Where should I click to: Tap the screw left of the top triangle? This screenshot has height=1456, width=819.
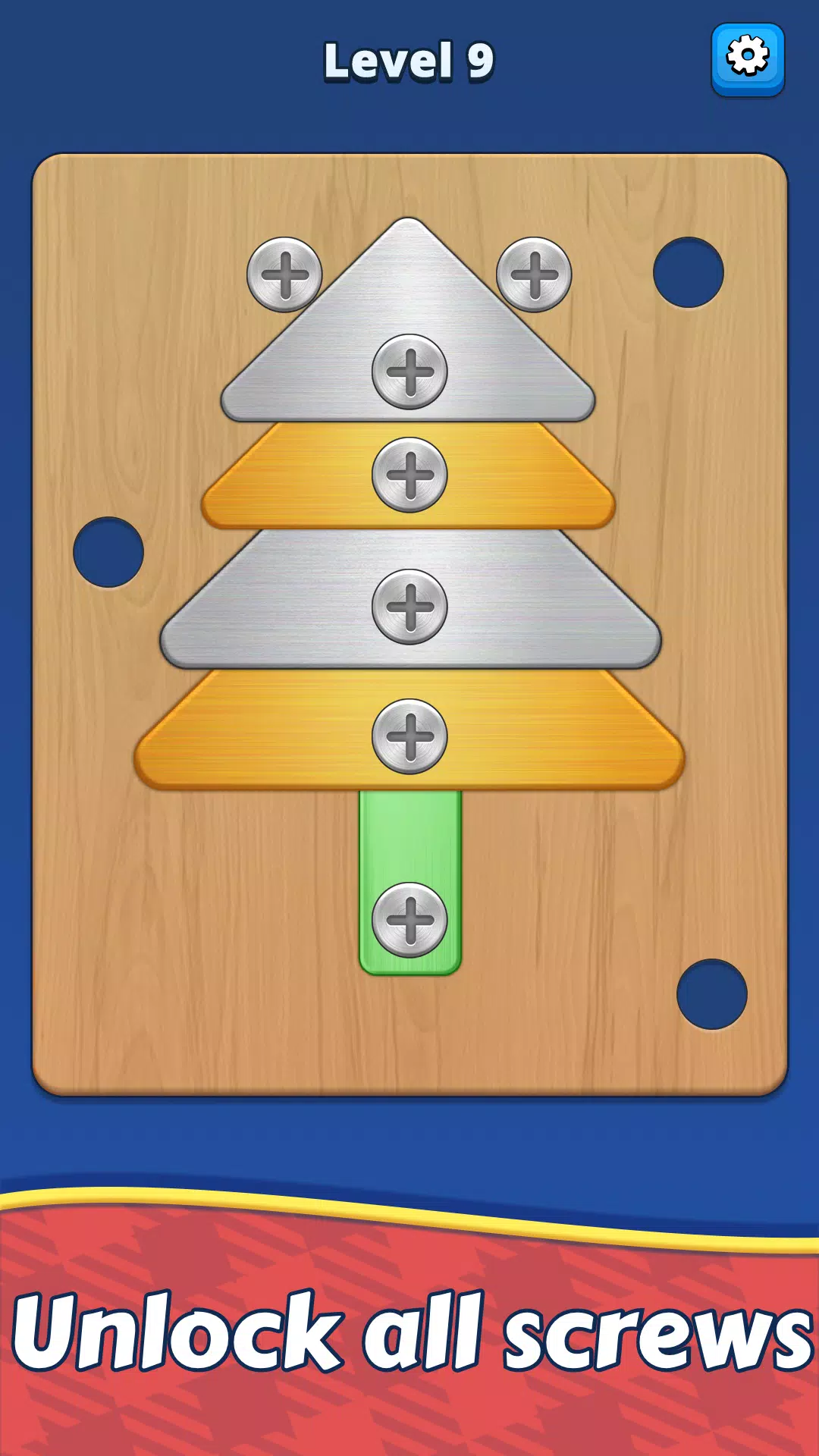pos(284,275)
